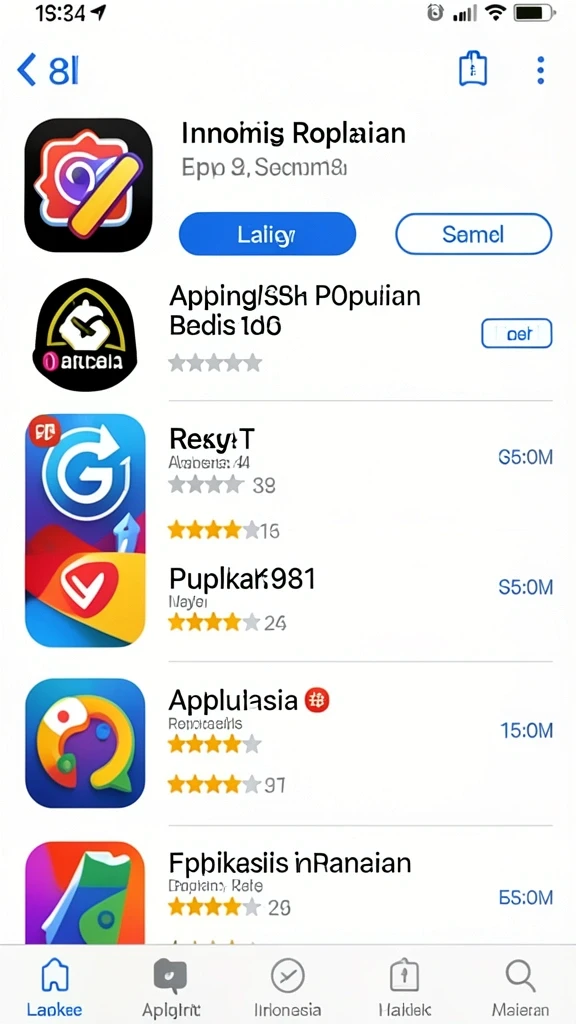Screen dimensions: 576x1024
Task: Open the Puplkak981 app entry
Action: tap(242, 579)
